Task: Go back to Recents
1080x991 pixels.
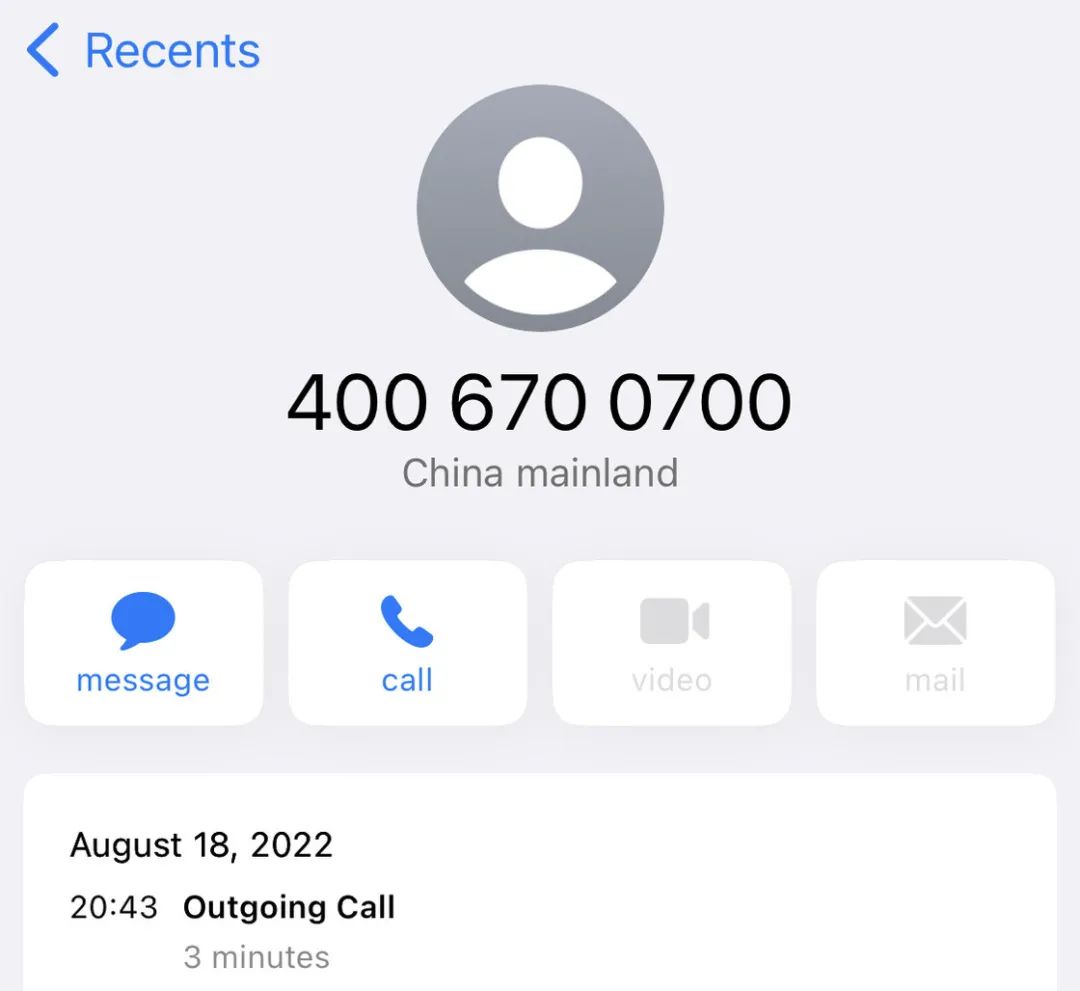Action: 143,51
